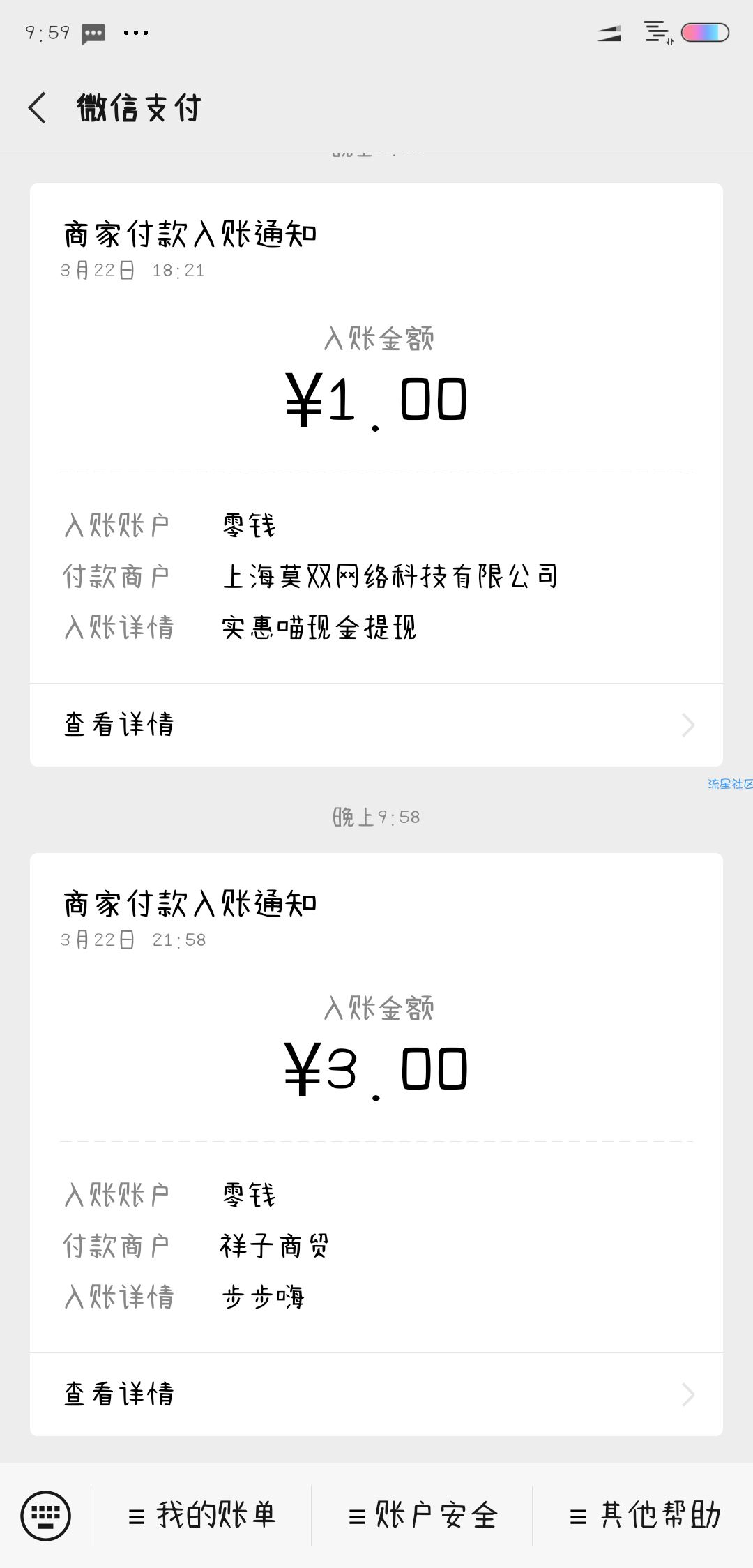
Task: Open 查看详情 for the ¥3.00 payment
Action: coord(376,1394)
